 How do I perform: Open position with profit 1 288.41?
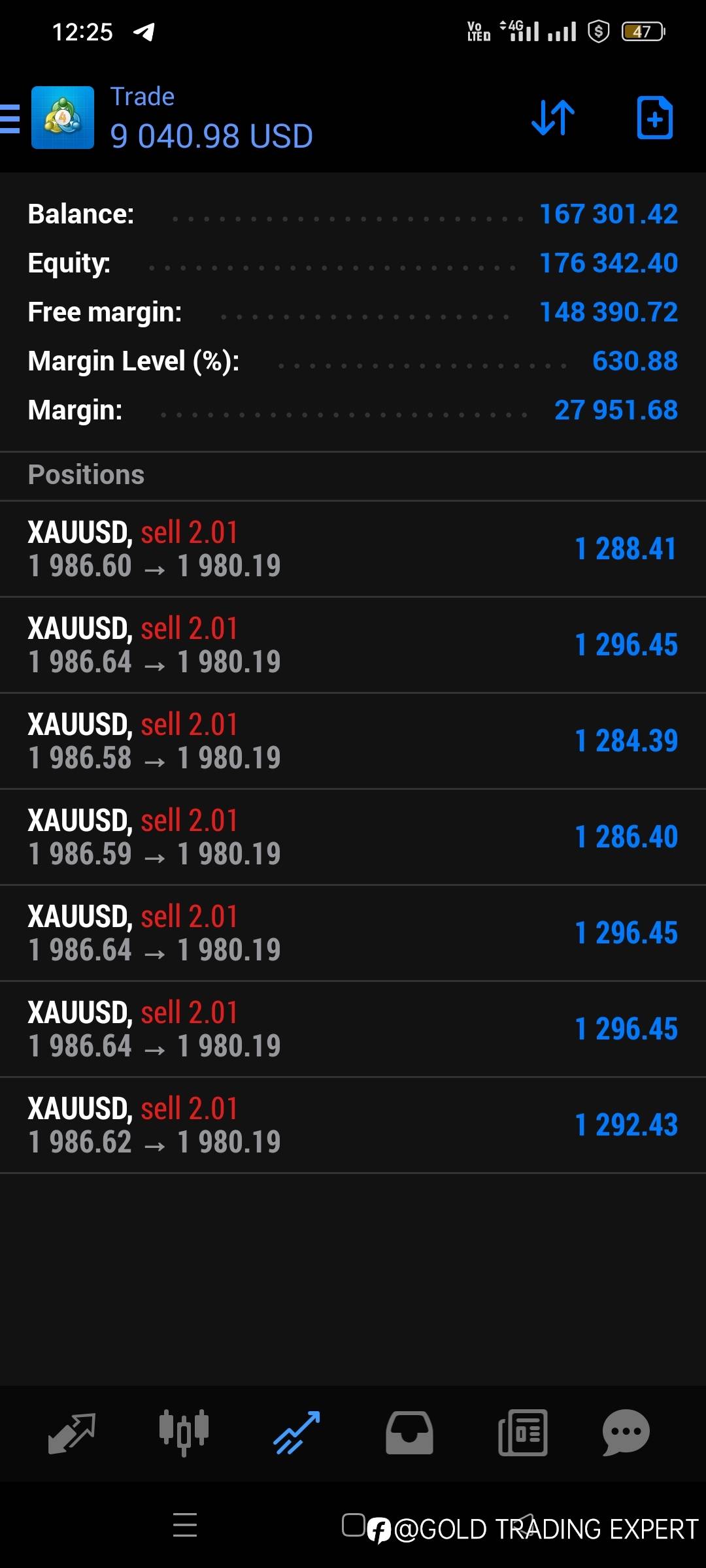pyautogui.click(x=353, y=549)
